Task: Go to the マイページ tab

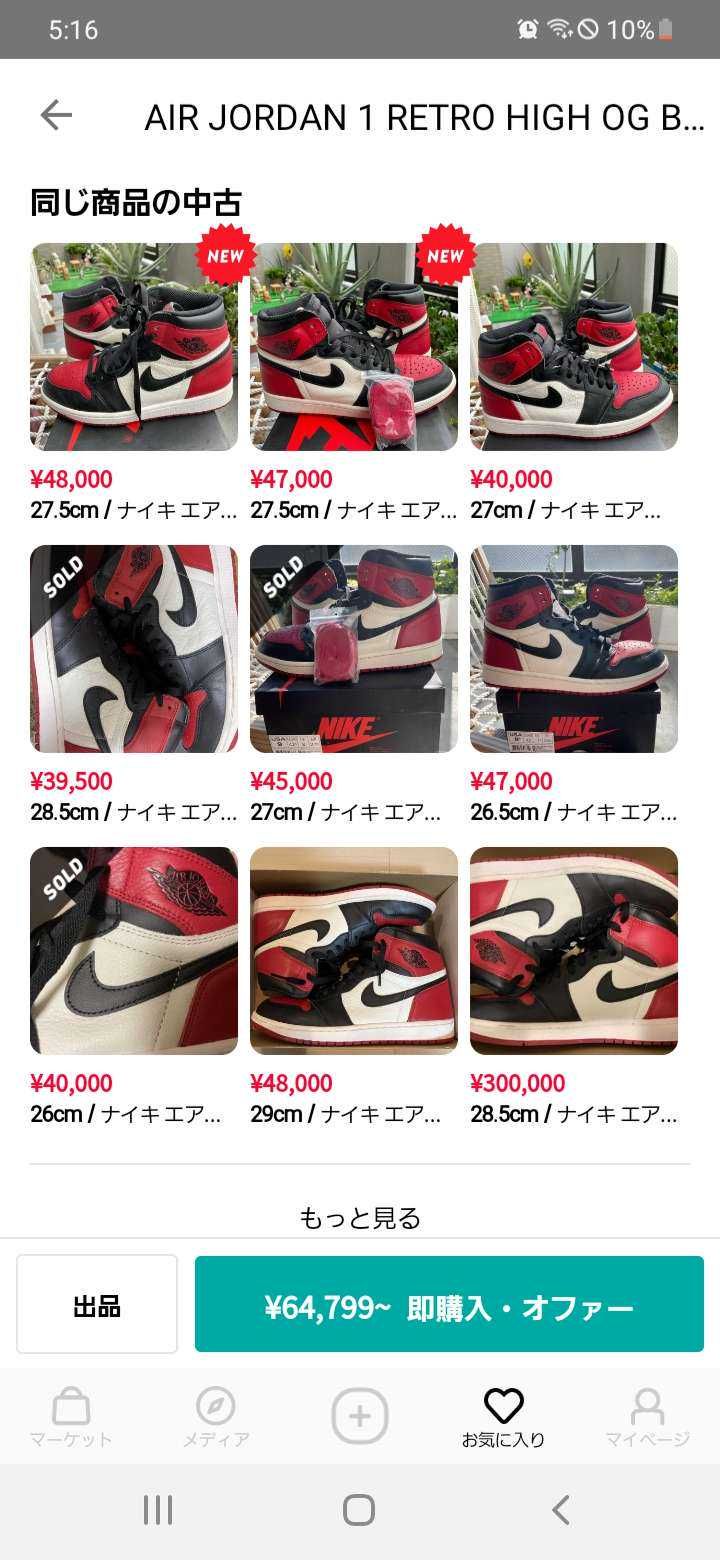Action: point(647,1417)
